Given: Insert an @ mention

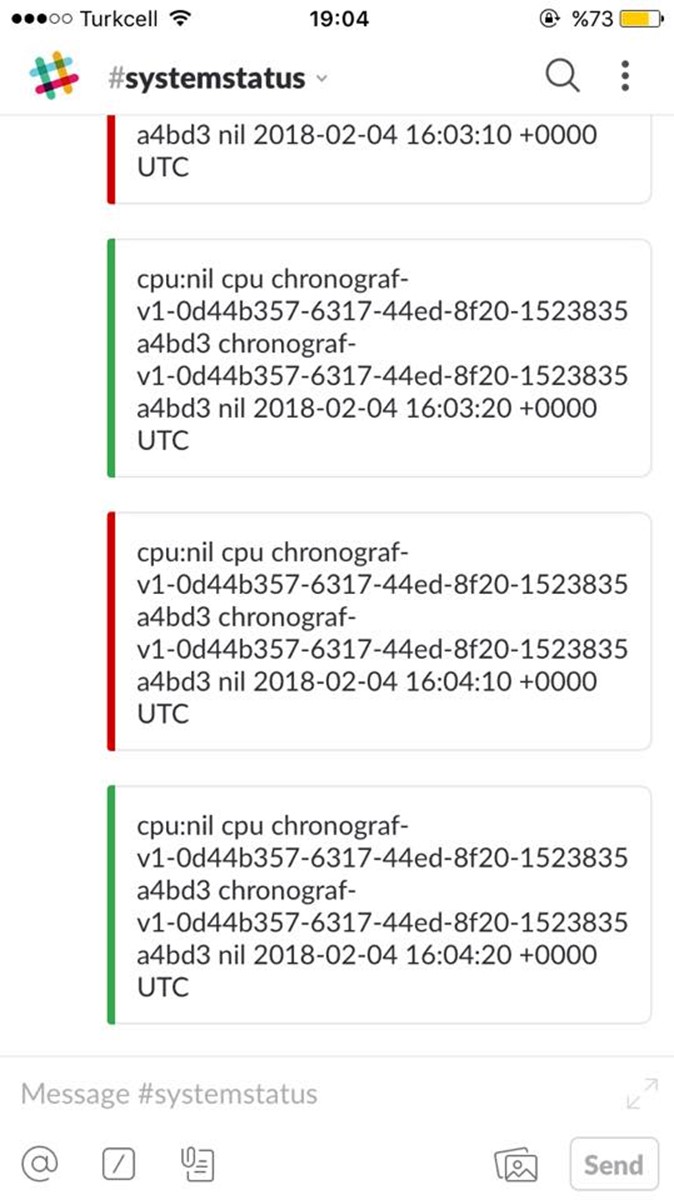Looking at the screenshot, I should tap(41, 1163).
